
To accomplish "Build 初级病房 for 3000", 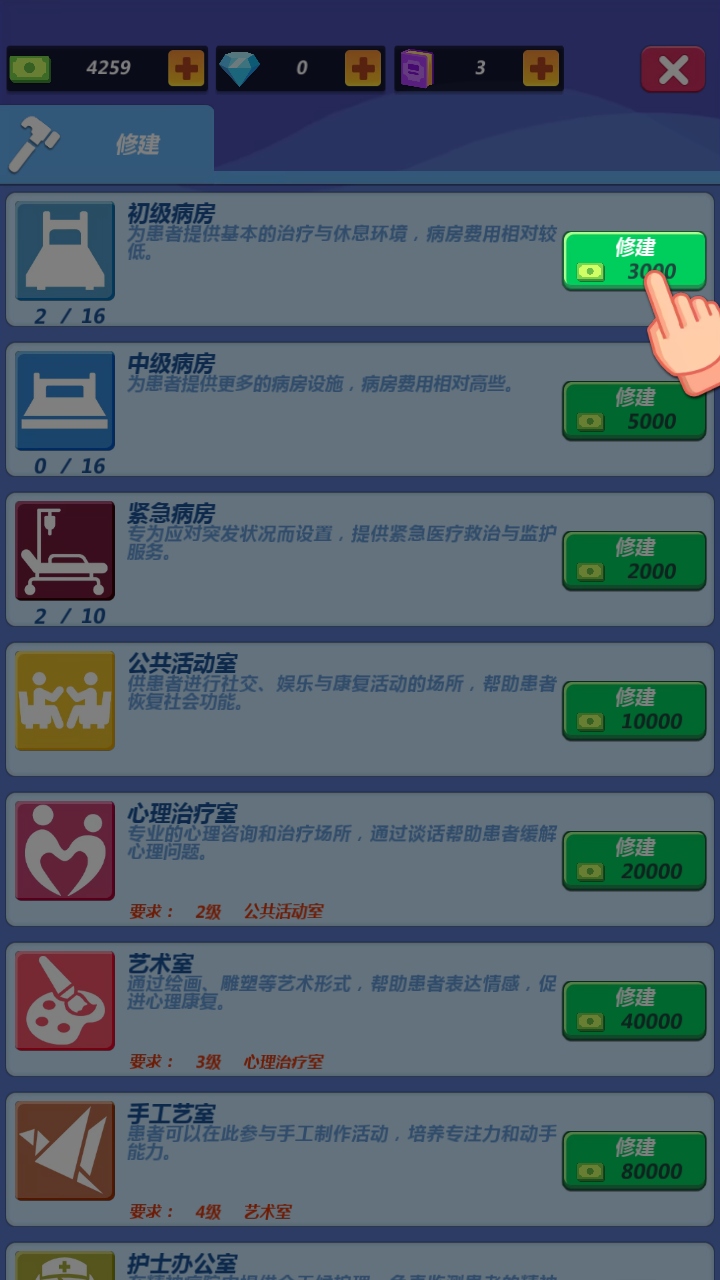I will (633, 260).
